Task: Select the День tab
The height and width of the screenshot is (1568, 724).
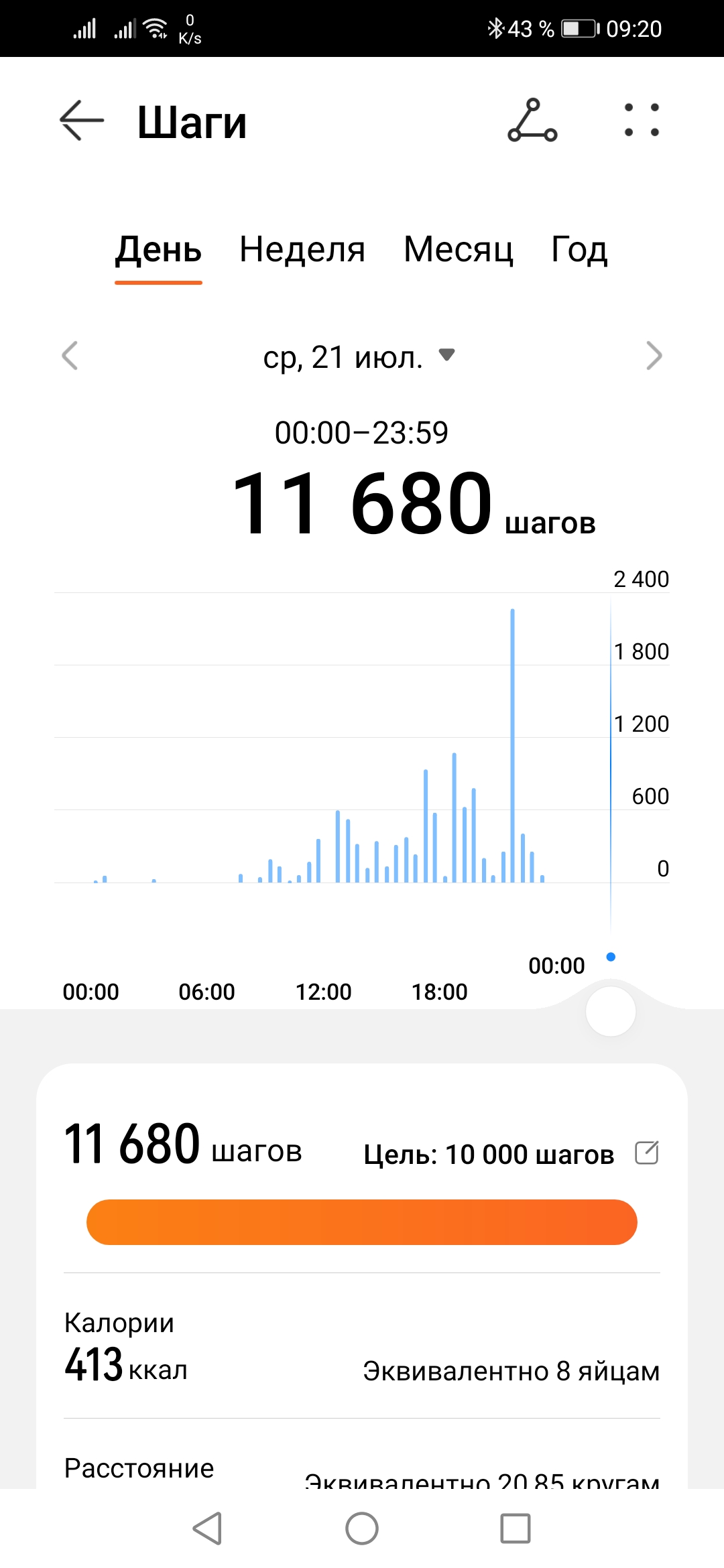Action: (158, 250)
